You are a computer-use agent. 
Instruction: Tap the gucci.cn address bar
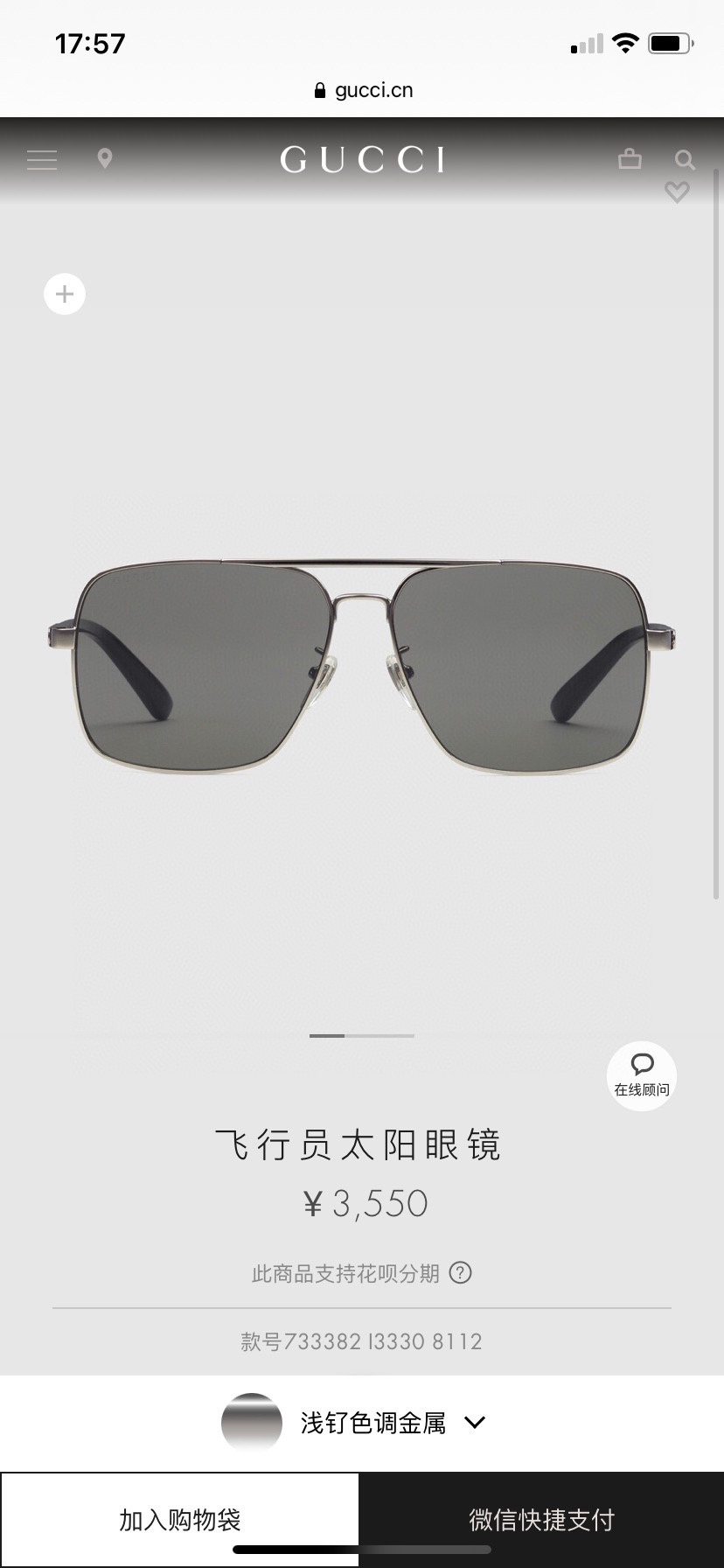(362, 90)
